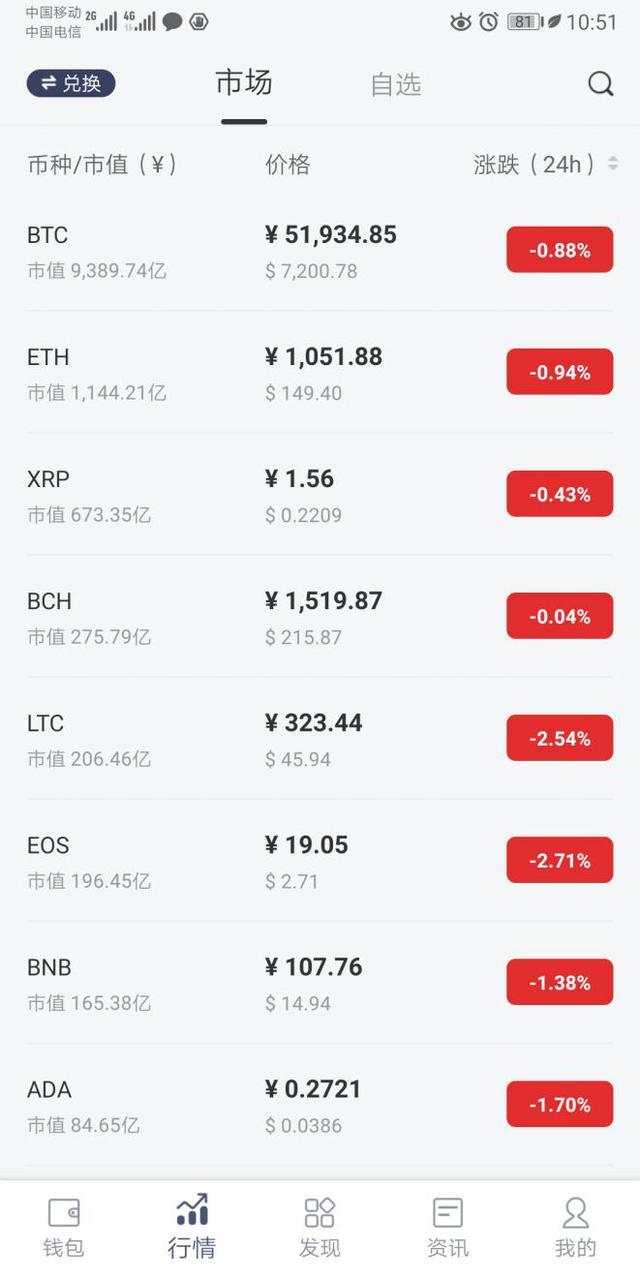View XRP coin details

(x=320, y=494)
